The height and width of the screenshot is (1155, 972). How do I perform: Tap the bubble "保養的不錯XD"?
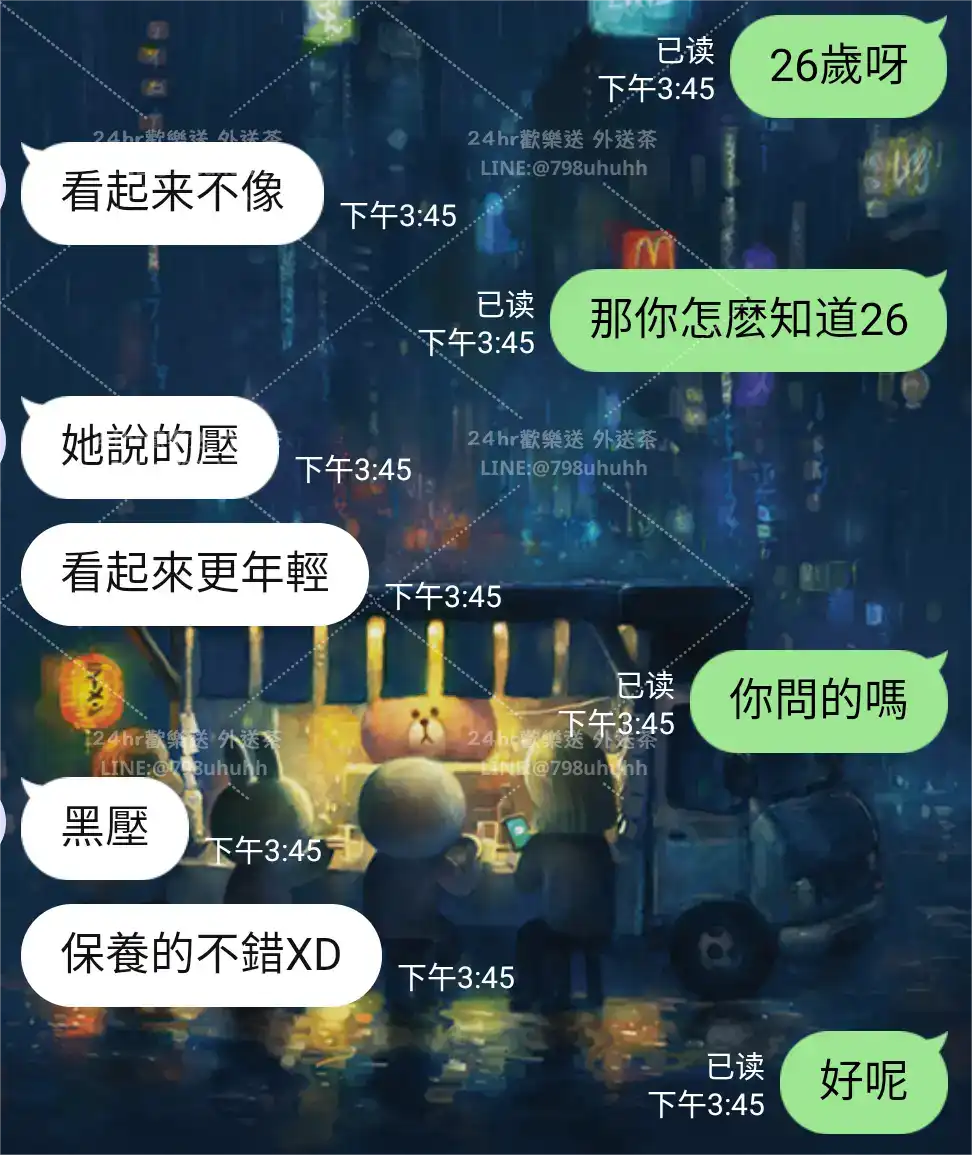click(200, 955)
